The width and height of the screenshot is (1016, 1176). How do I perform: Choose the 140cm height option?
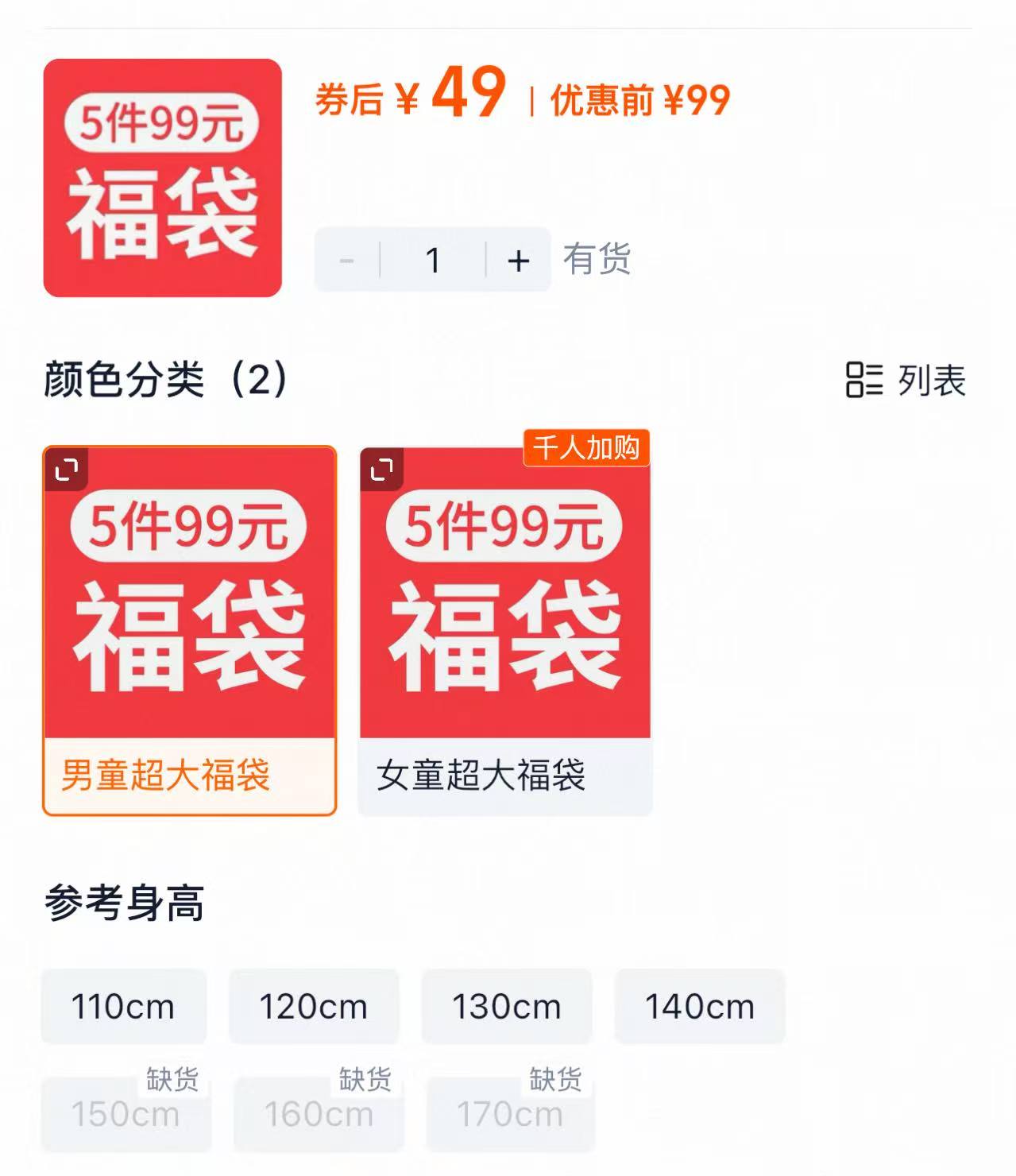pos(699,1006)
